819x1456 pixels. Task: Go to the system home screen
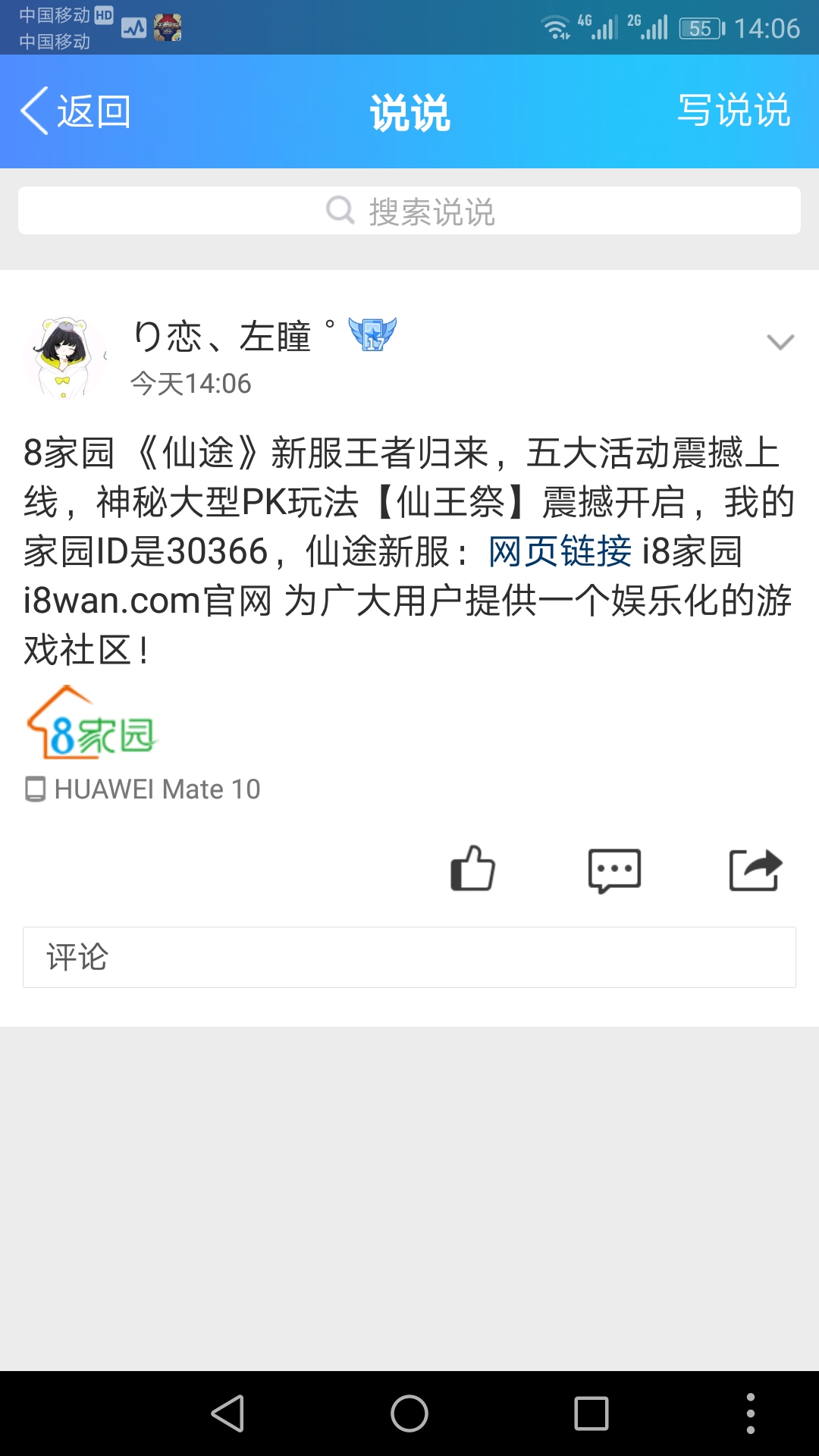[409, 1414]
